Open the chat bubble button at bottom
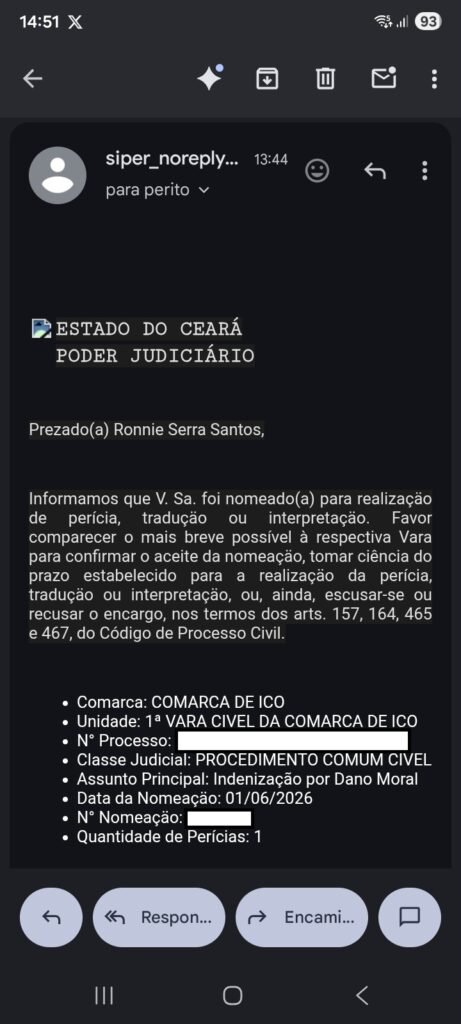Image resolution: width=461 pixels, height=1024 pixels. pos(409,917)
